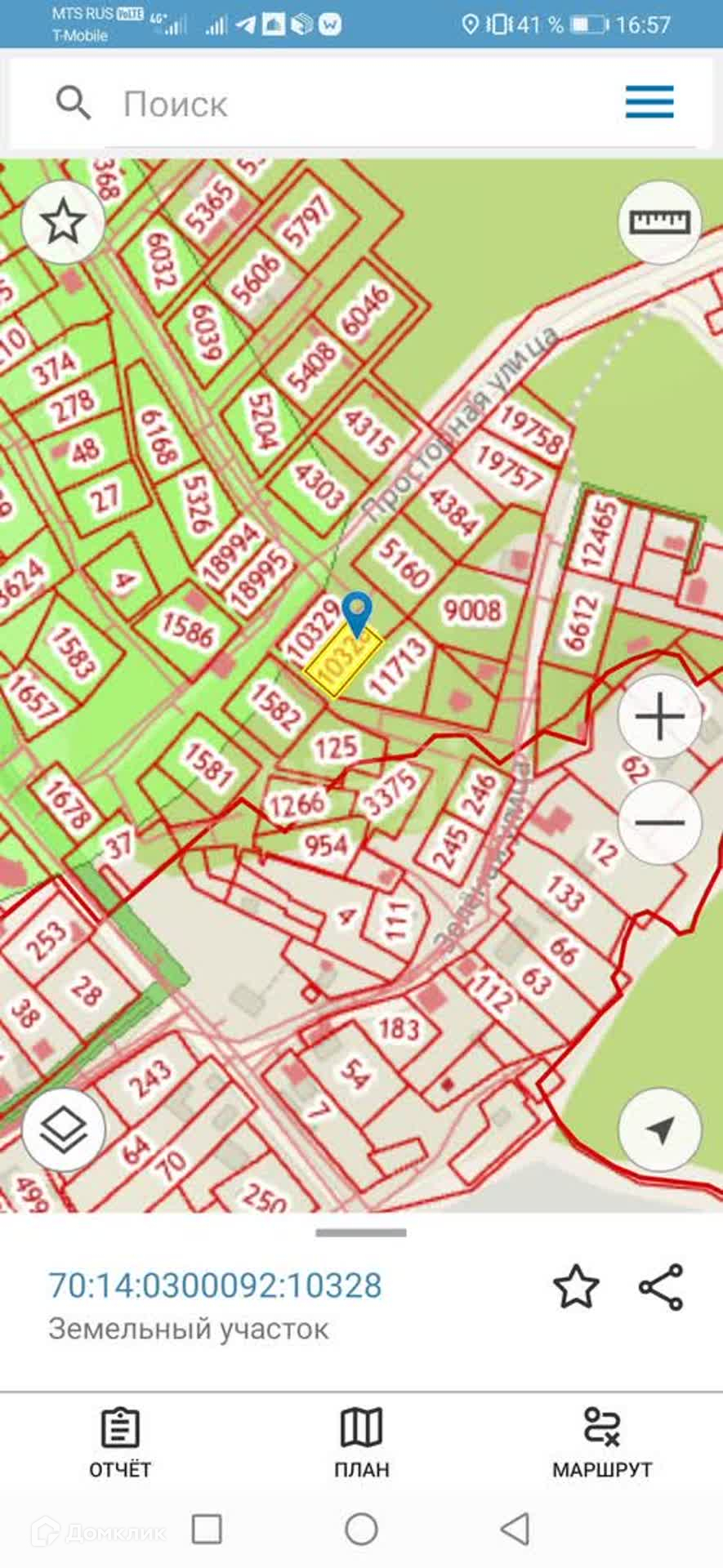Share this land parcel
This screenshot has height=1568, width=723.
coord(661,1287)
